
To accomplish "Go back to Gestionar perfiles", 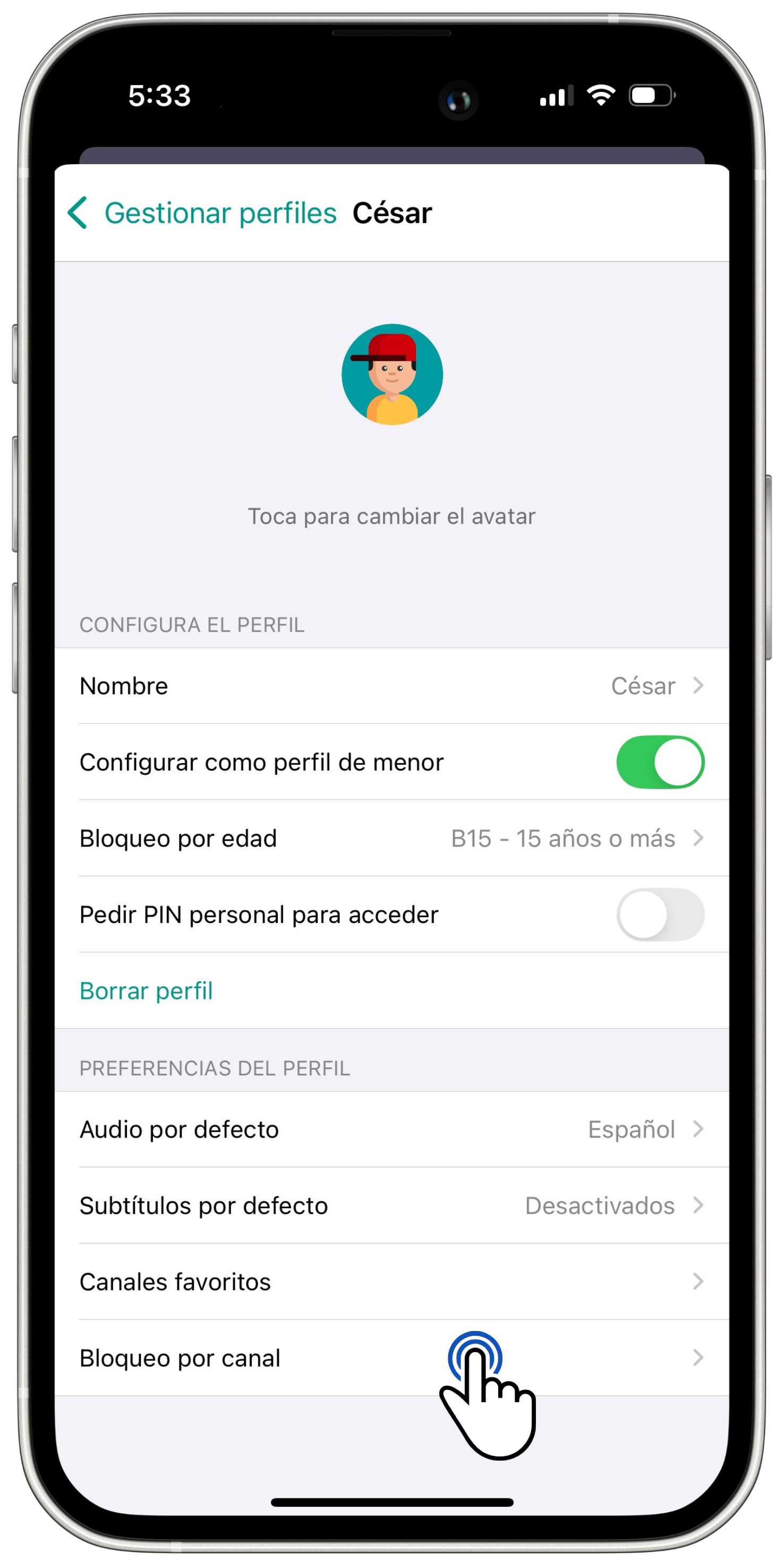I will pos(202,213).
